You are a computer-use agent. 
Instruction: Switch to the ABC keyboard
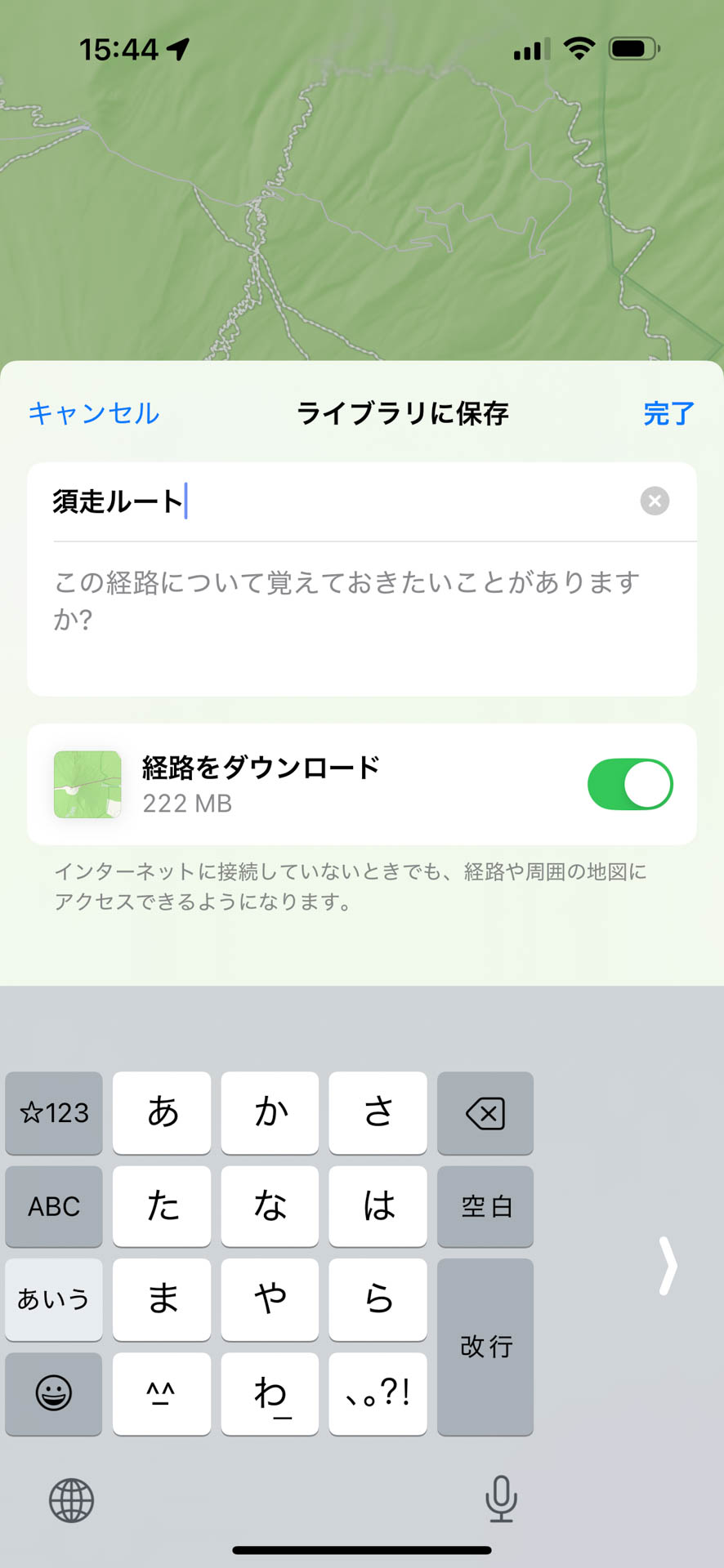click(53, 1206)
